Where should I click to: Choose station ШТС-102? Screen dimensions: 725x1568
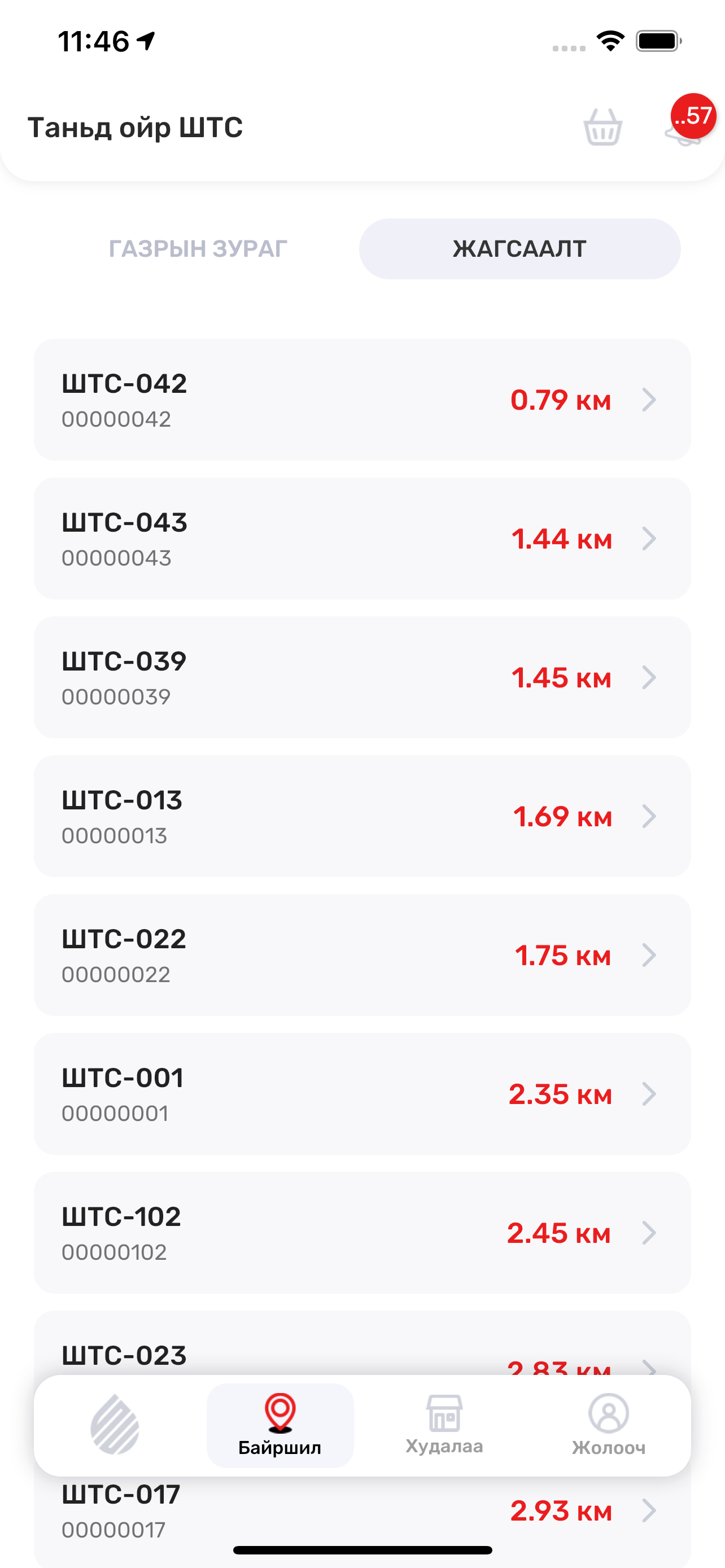[x=362, y=1232]
